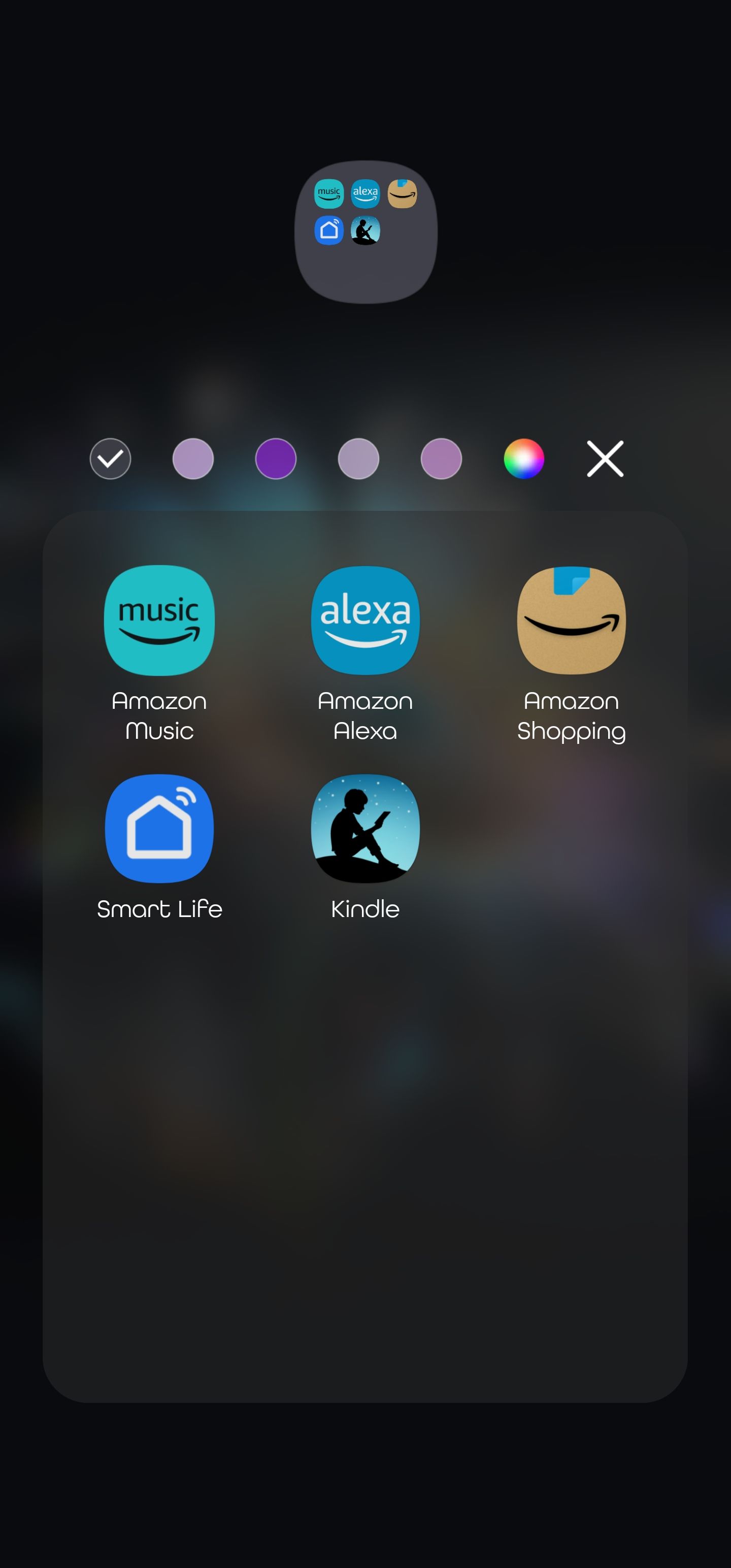Dismiss the color palette with the X

[x=605, y=459]
